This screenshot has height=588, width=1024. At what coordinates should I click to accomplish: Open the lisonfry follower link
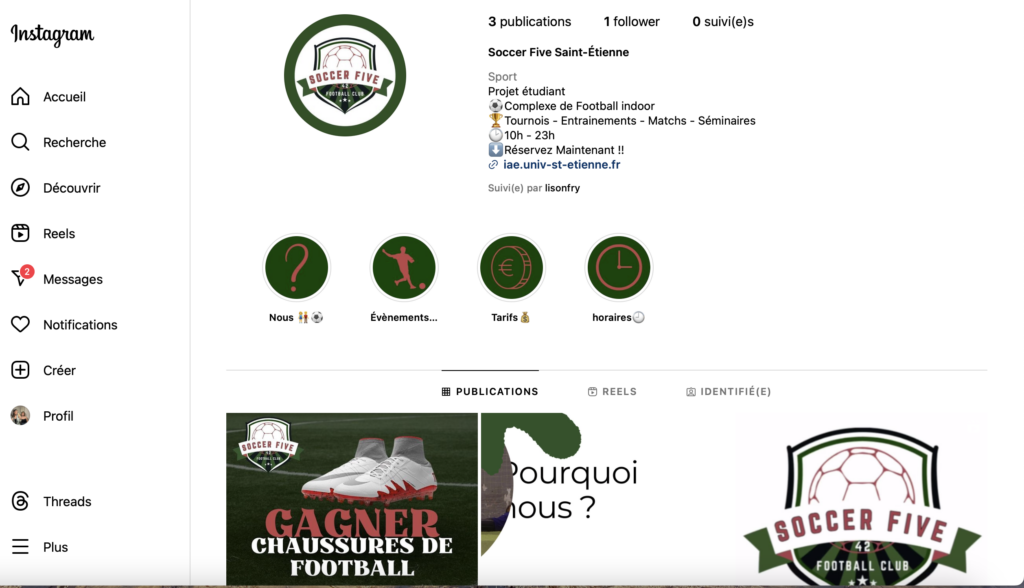point(562,188)
